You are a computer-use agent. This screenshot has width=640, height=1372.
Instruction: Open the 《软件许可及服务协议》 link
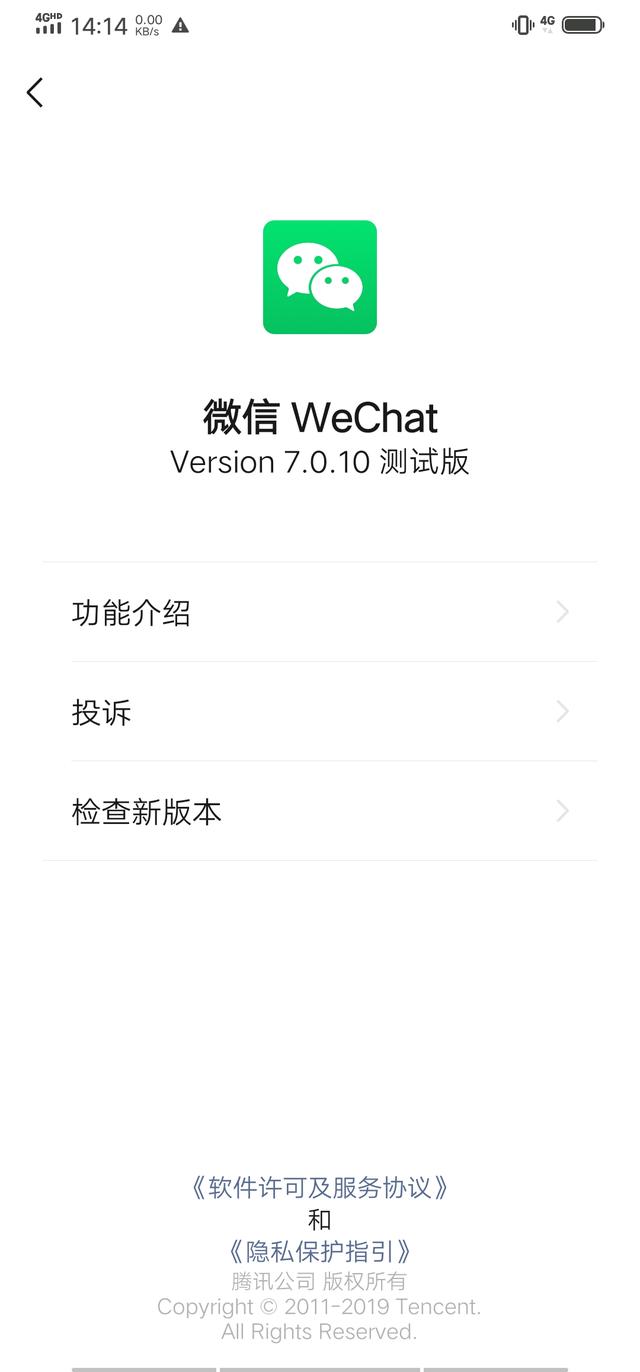[x=319, y=1188]
